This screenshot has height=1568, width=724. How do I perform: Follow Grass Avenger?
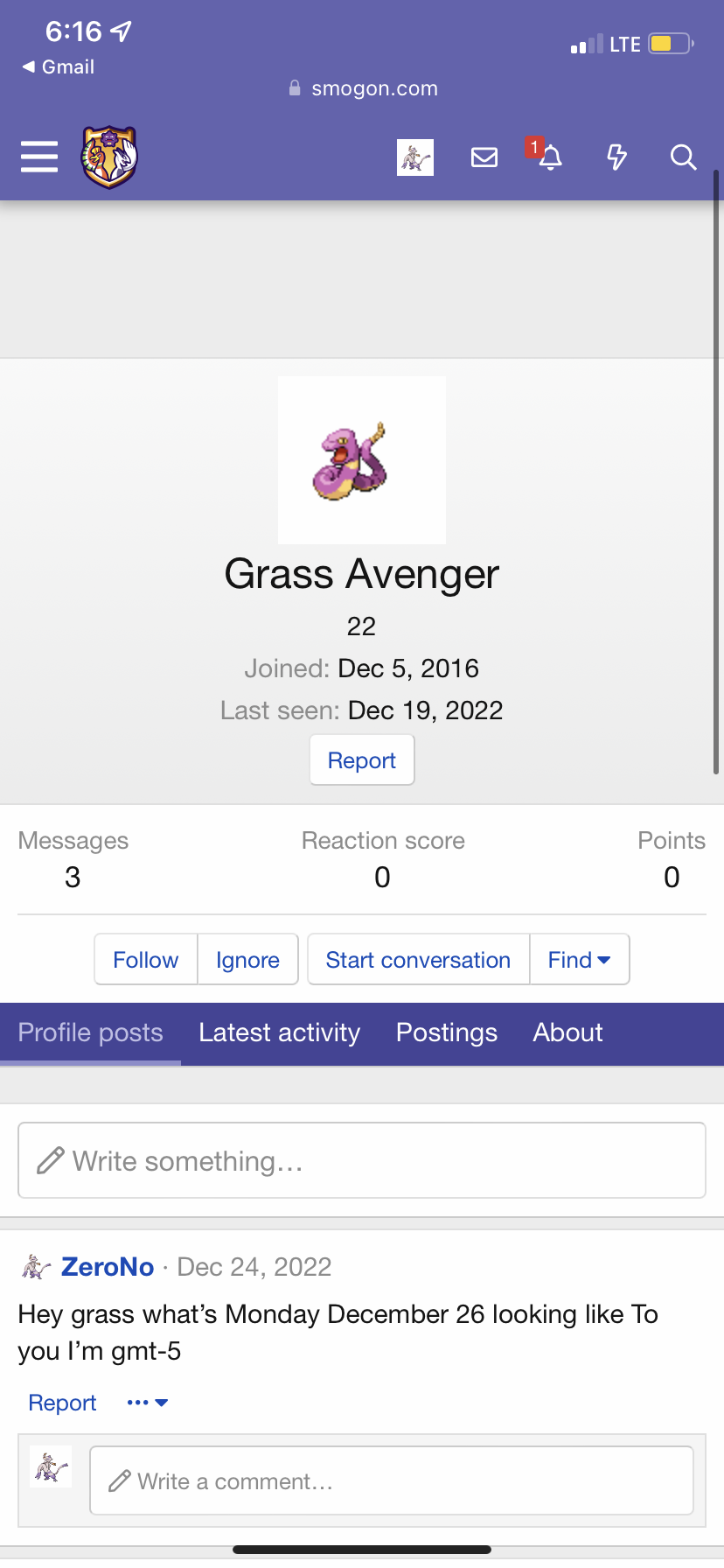146,960
